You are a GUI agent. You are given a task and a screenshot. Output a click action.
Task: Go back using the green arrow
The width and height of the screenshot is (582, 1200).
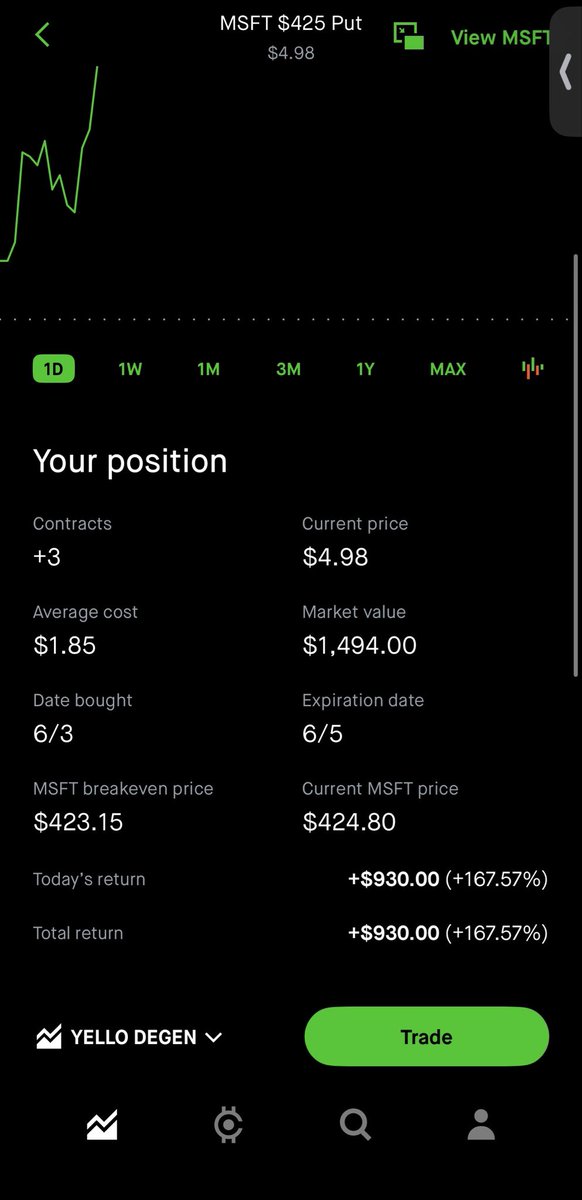tap(42, 35)
